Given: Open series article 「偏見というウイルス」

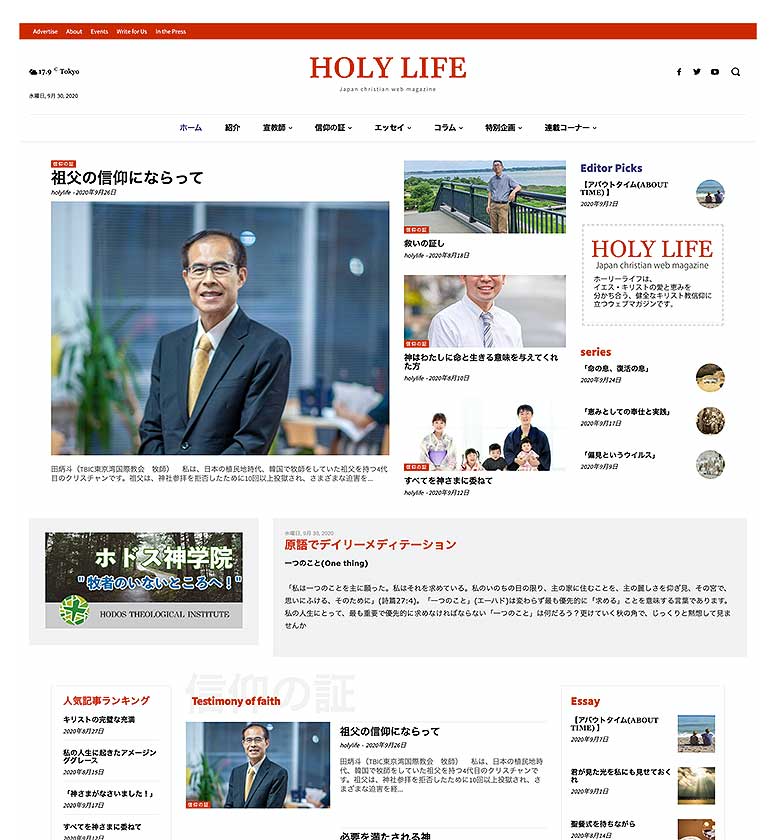Looking at the screenshot, I should 619,455.
